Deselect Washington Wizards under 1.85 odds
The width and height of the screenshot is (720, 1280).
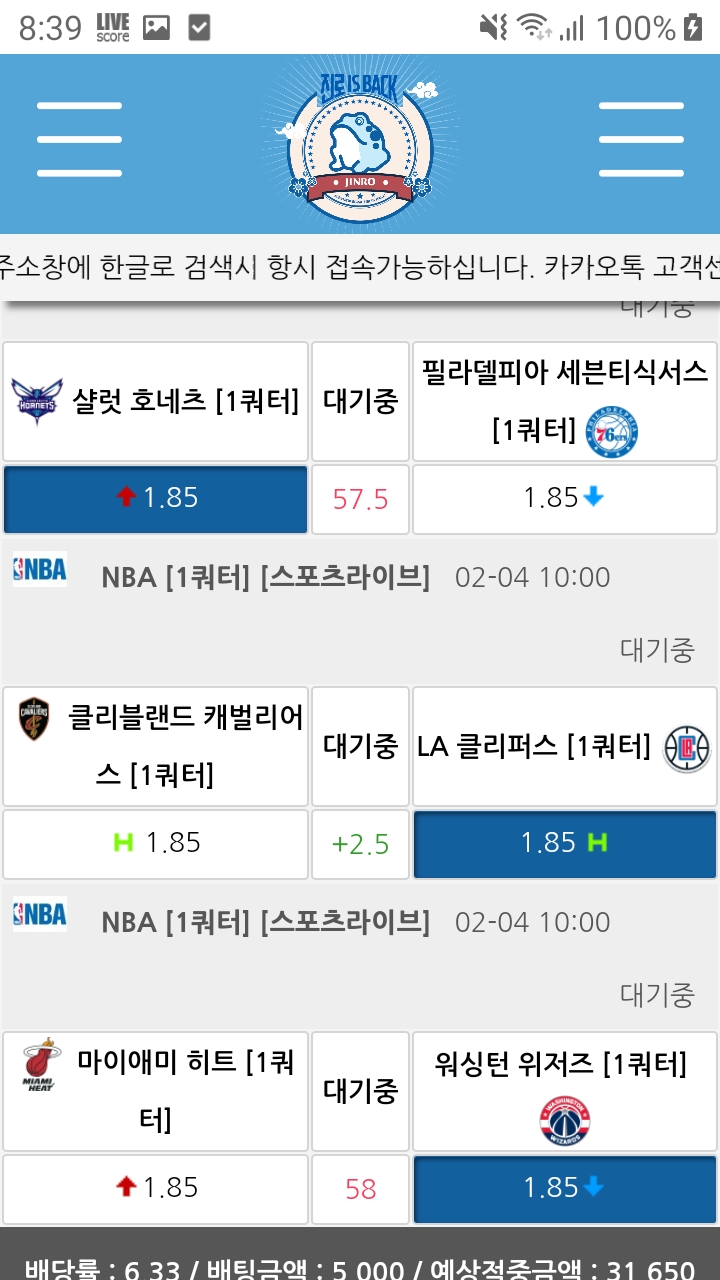[x=564, y=1188]
